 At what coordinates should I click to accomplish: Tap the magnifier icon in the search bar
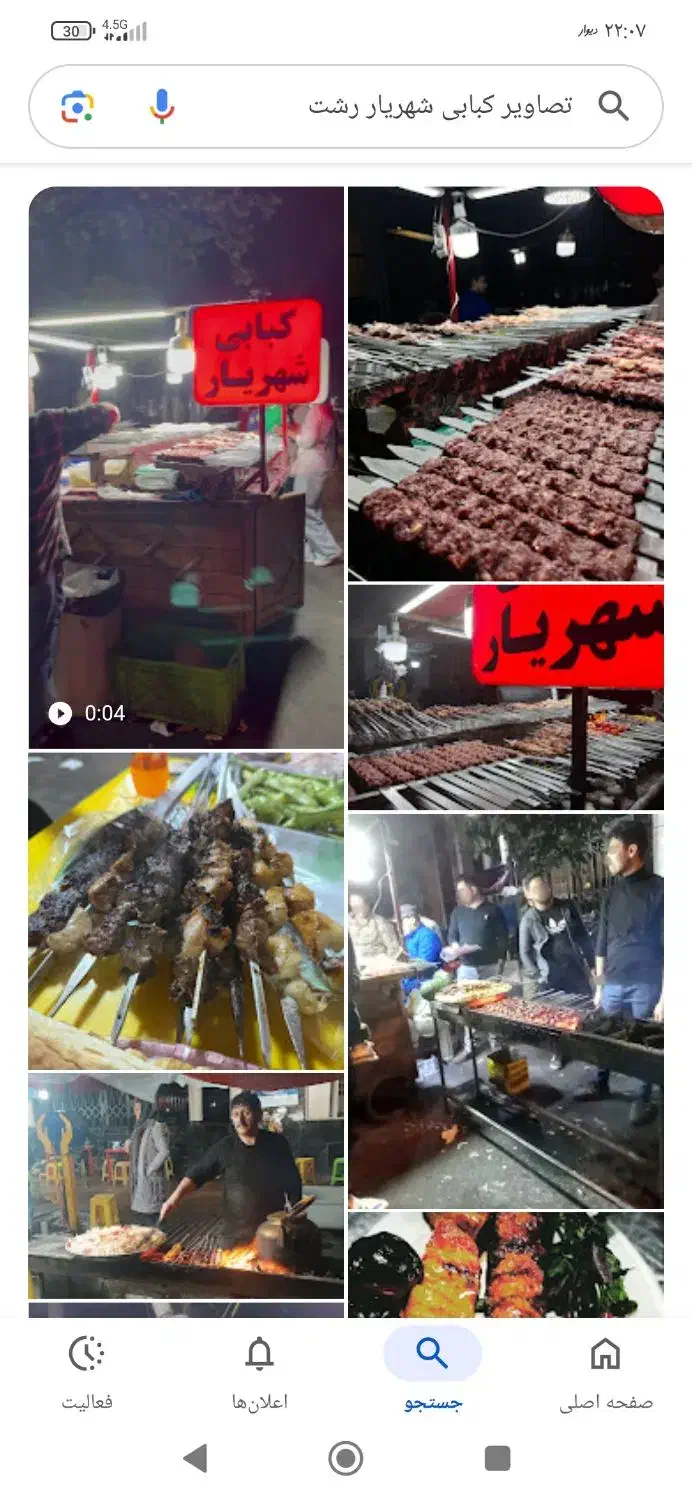[613, 105]
